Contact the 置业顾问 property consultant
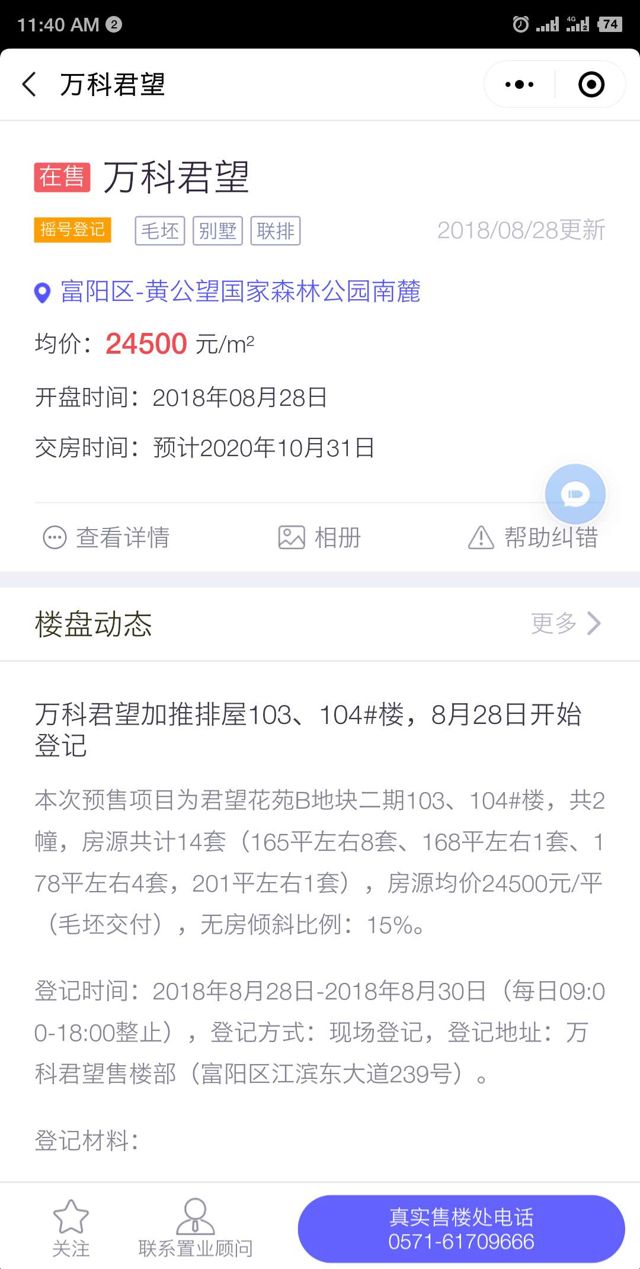This screenshot has height=1269, width=640. 195,1230
